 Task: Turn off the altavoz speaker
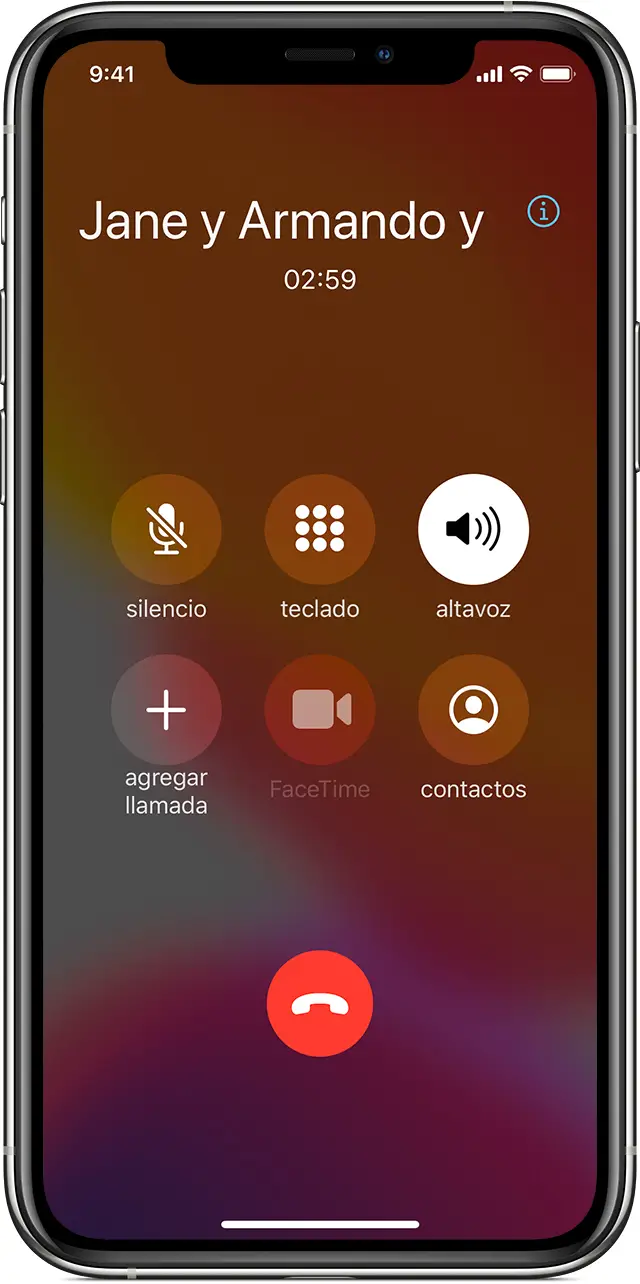click(x=473, y=529)
